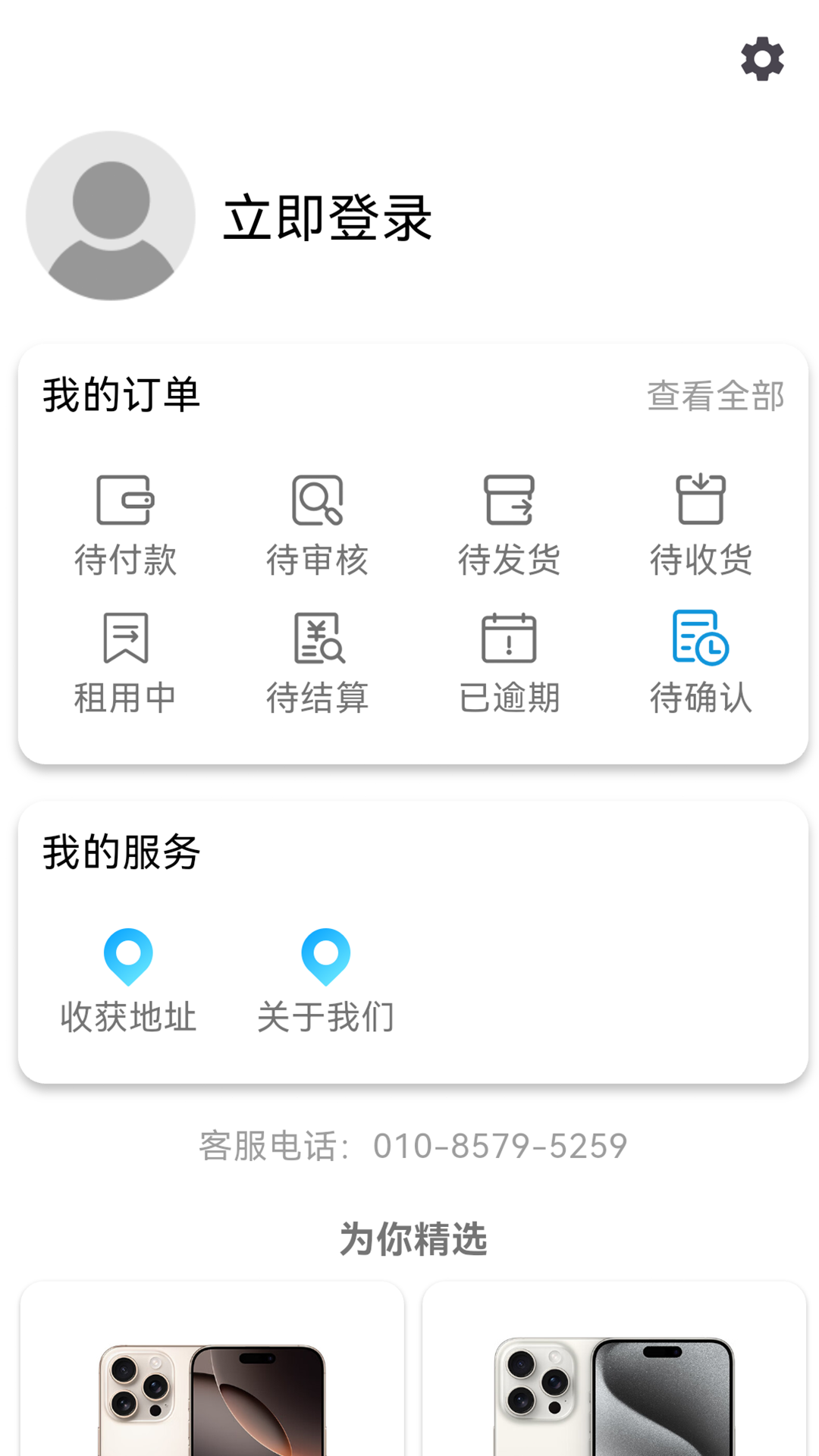The height and width of the screenshot is (1456, 819).
Task: Open 查看全部 to view all orders
Action: coord(714,394)
